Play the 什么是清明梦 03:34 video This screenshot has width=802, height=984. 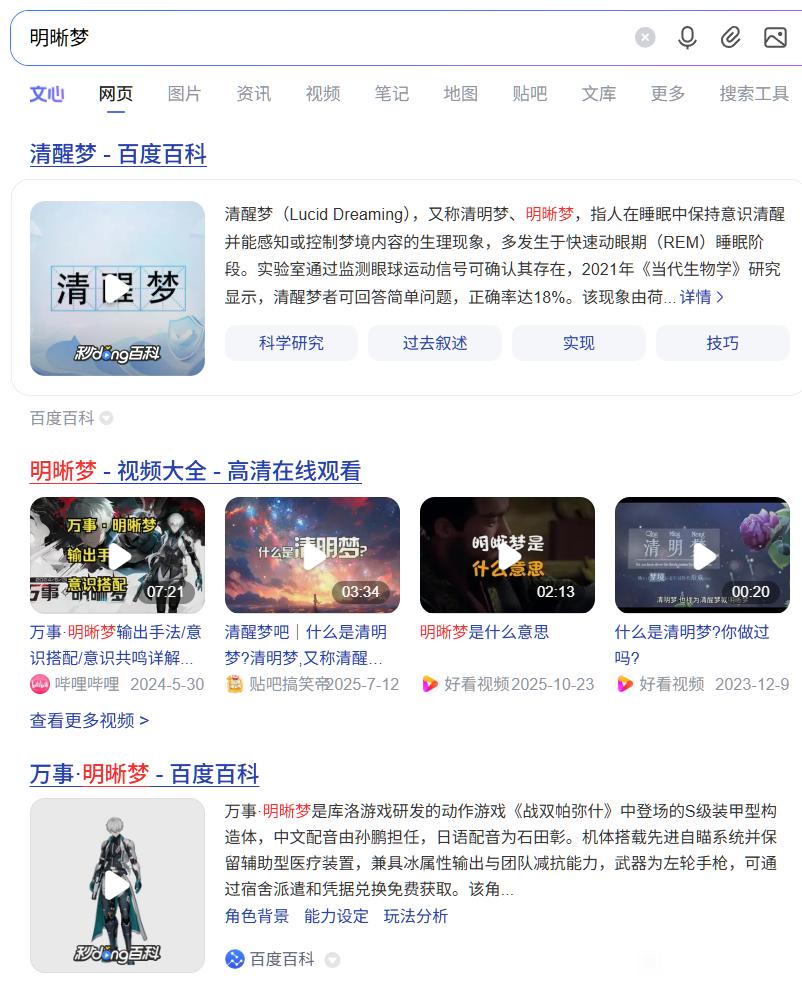313,555
